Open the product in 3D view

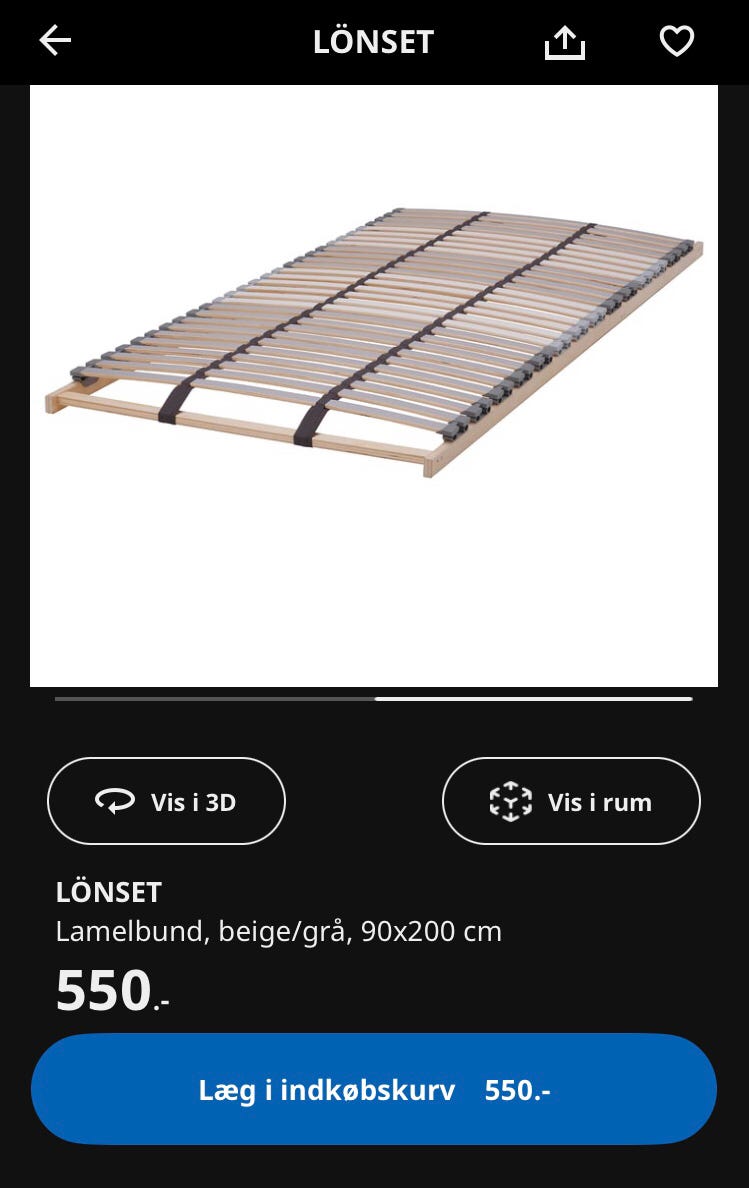tap(166, 801)
